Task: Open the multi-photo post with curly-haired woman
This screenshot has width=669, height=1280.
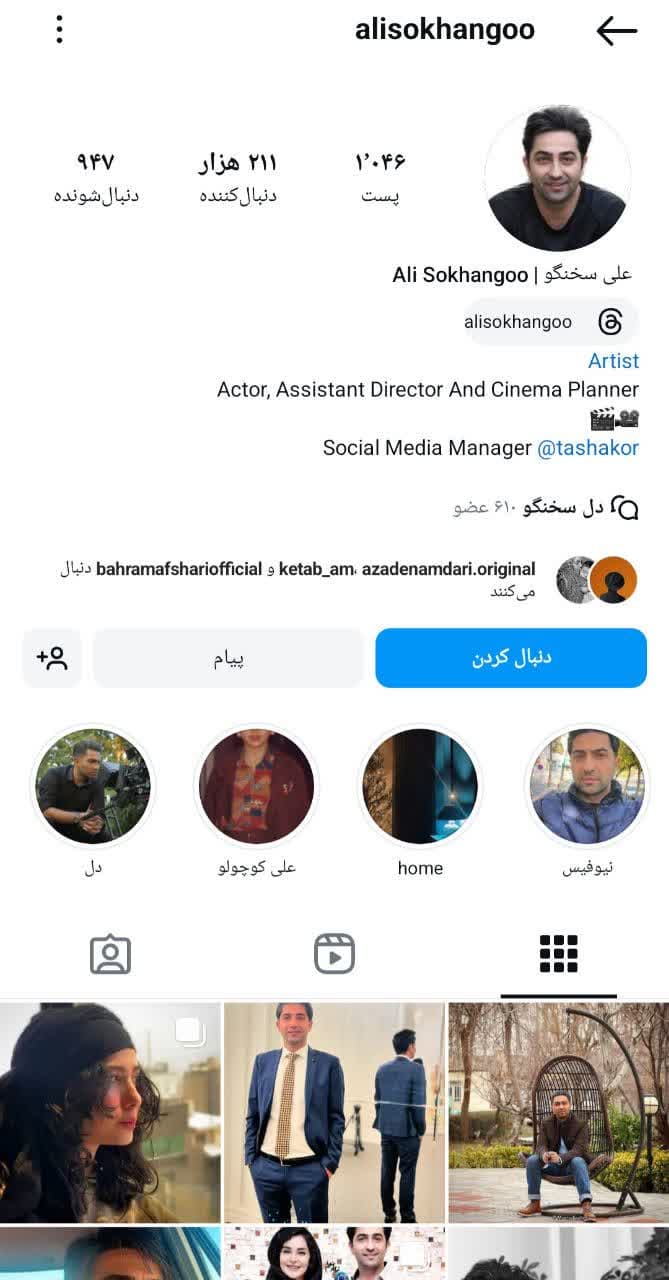Action: (x=110, y=1112)
